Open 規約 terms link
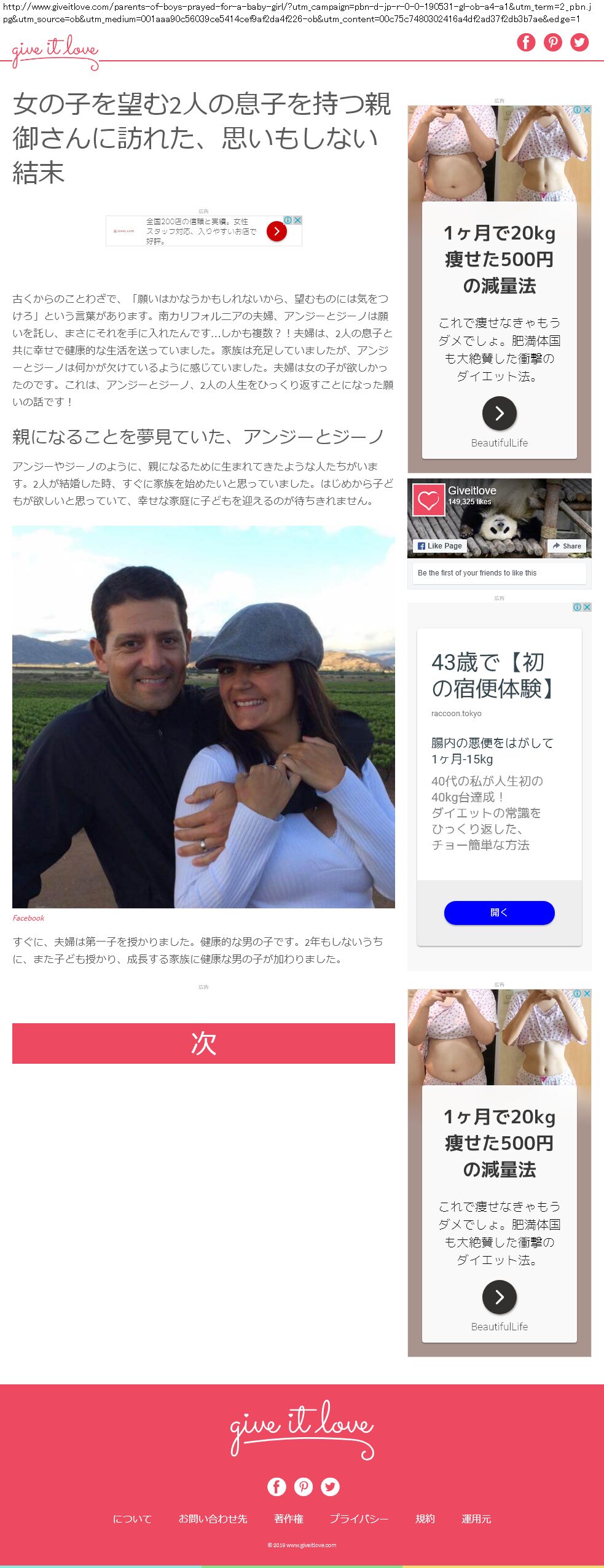 425,1518
